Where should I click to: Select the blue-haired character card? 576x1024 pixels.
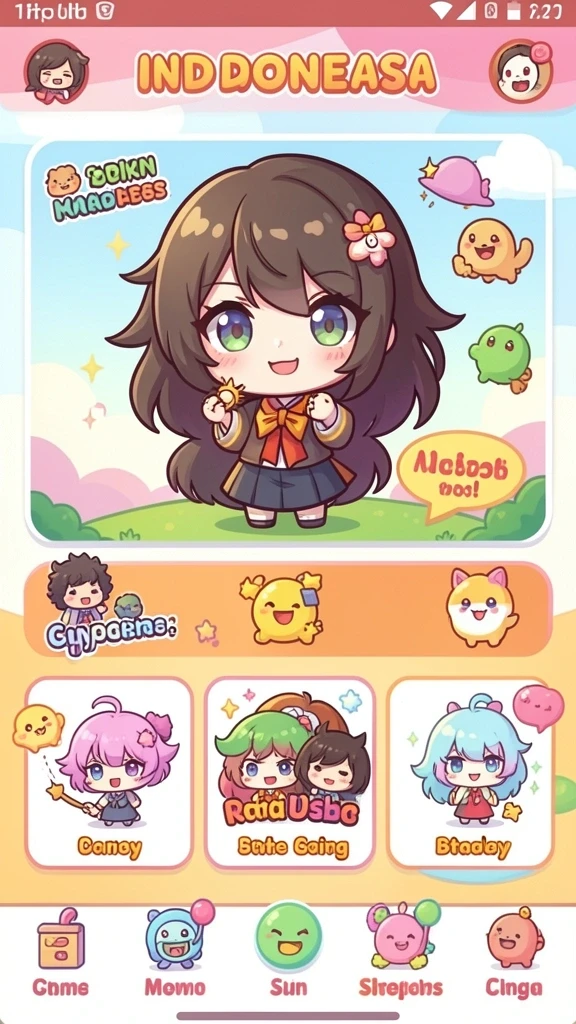pos(470,773)
